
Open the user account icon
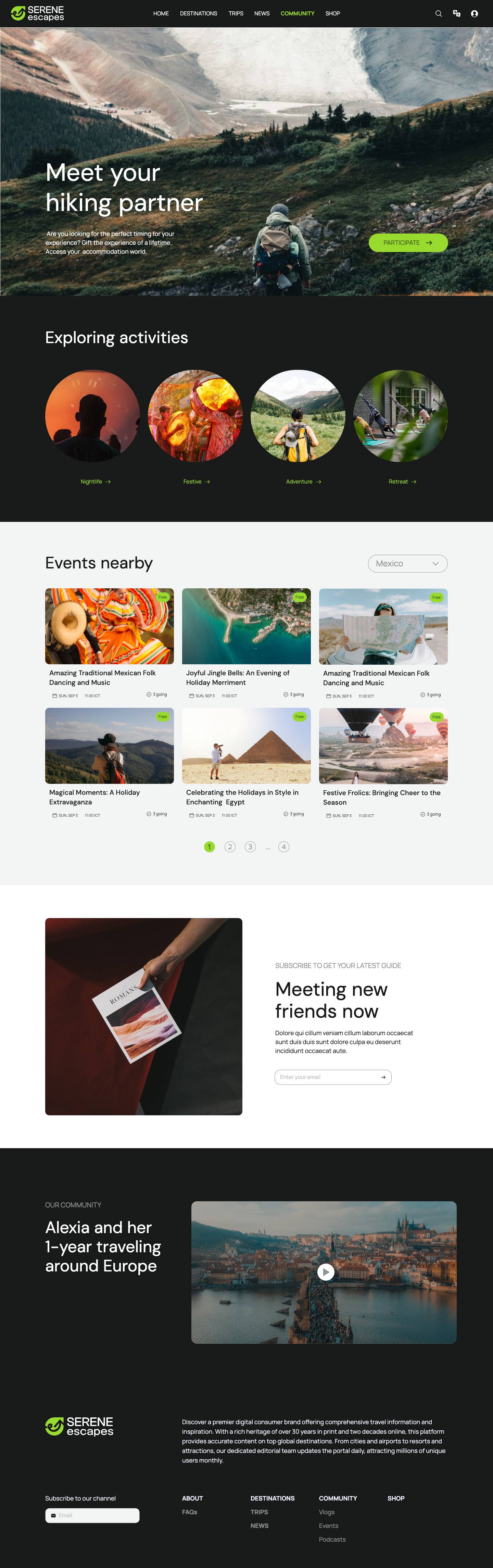pyautogui.click(x=474, y=13)
